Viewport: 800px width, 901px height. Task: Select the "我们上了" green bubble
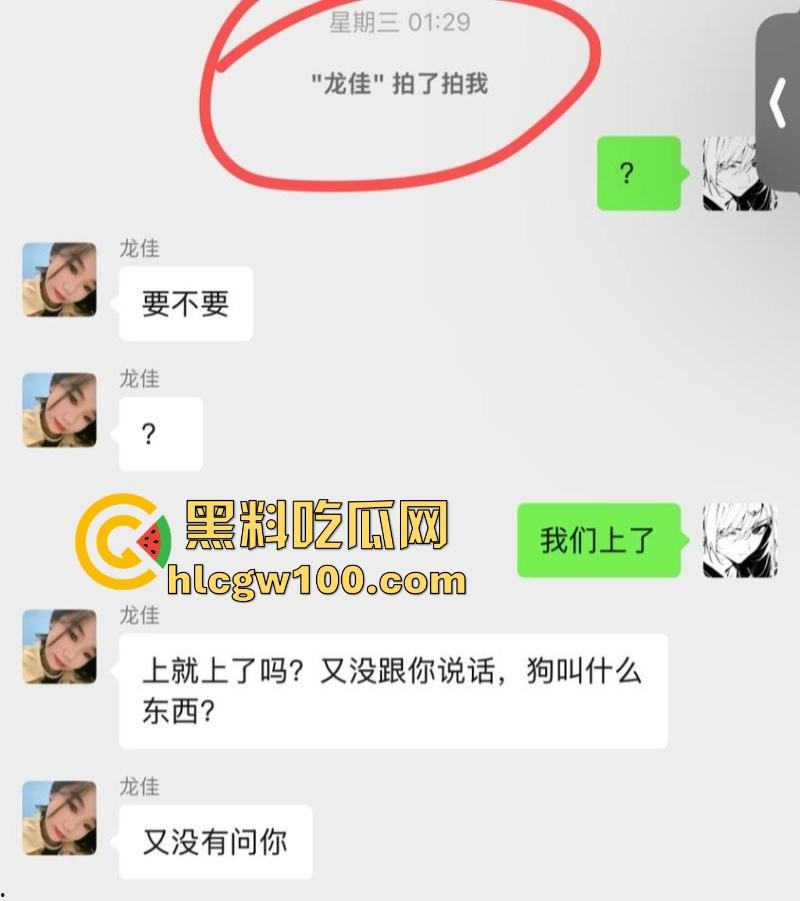coord(598,540)
